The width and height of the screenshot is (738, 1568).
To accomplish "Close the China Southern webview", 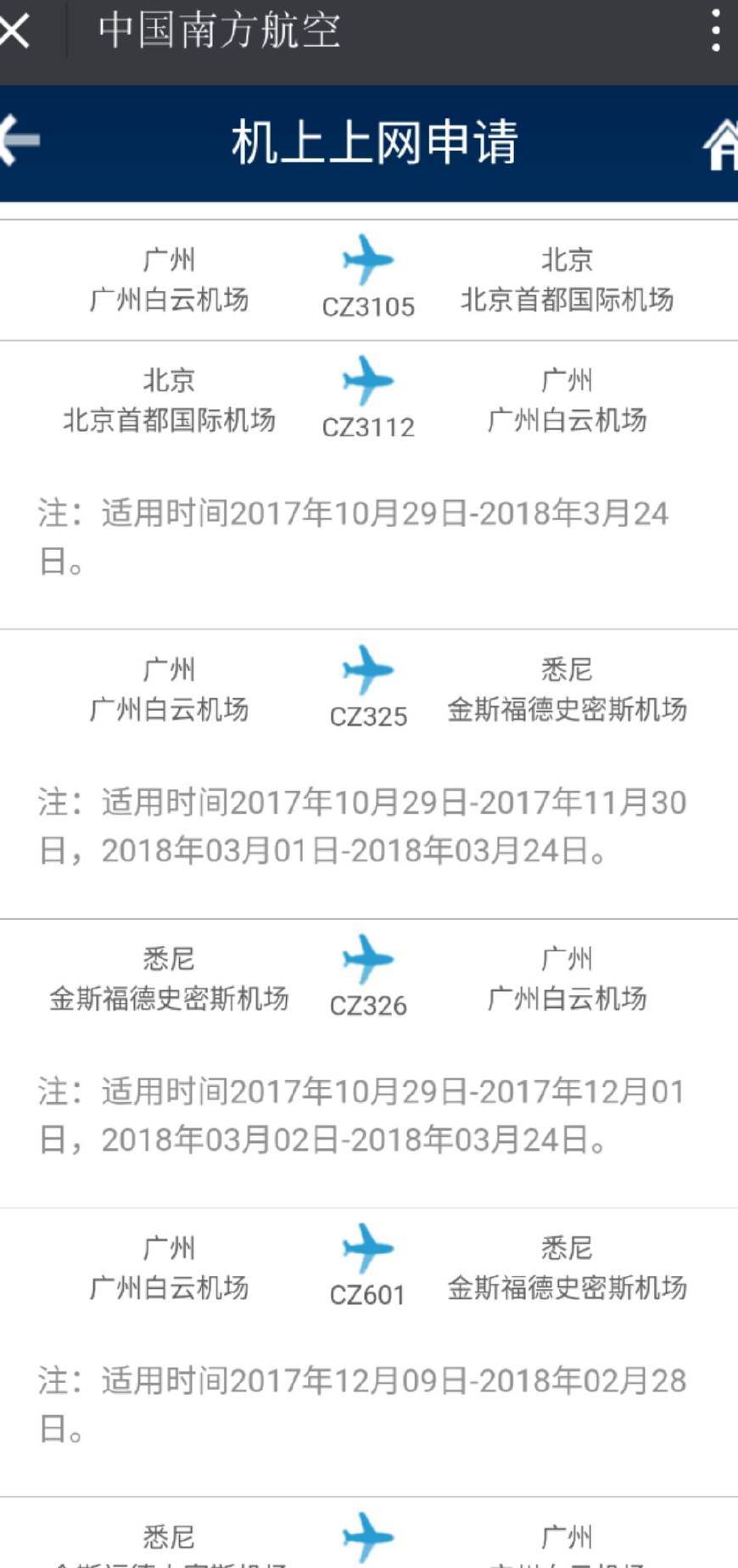I will point(14,31).
